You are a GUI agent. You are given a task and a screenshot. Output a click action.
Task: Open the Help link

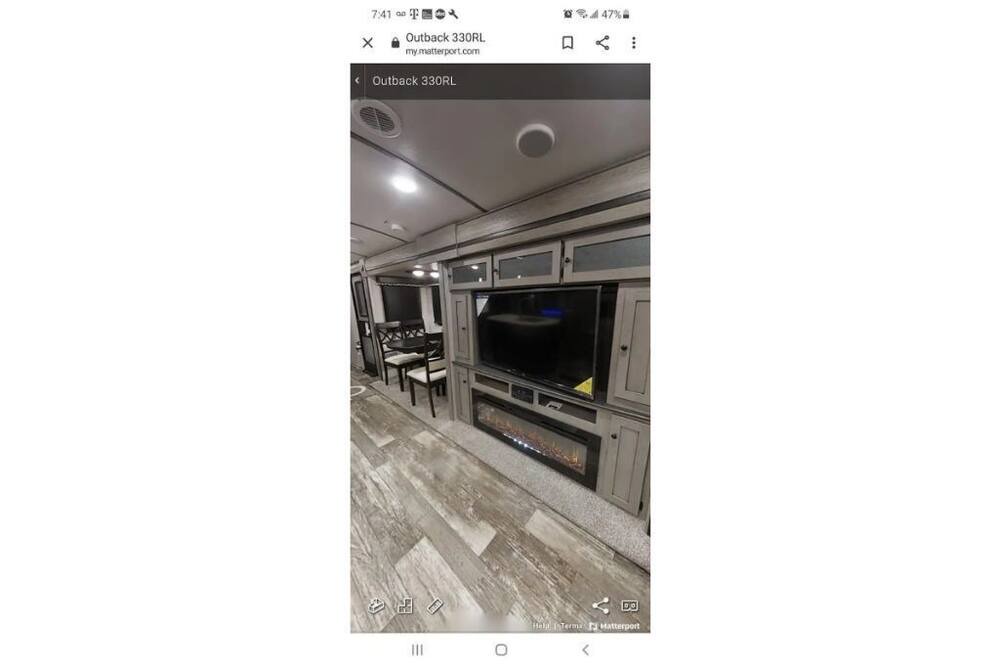[x=541, y=626]
